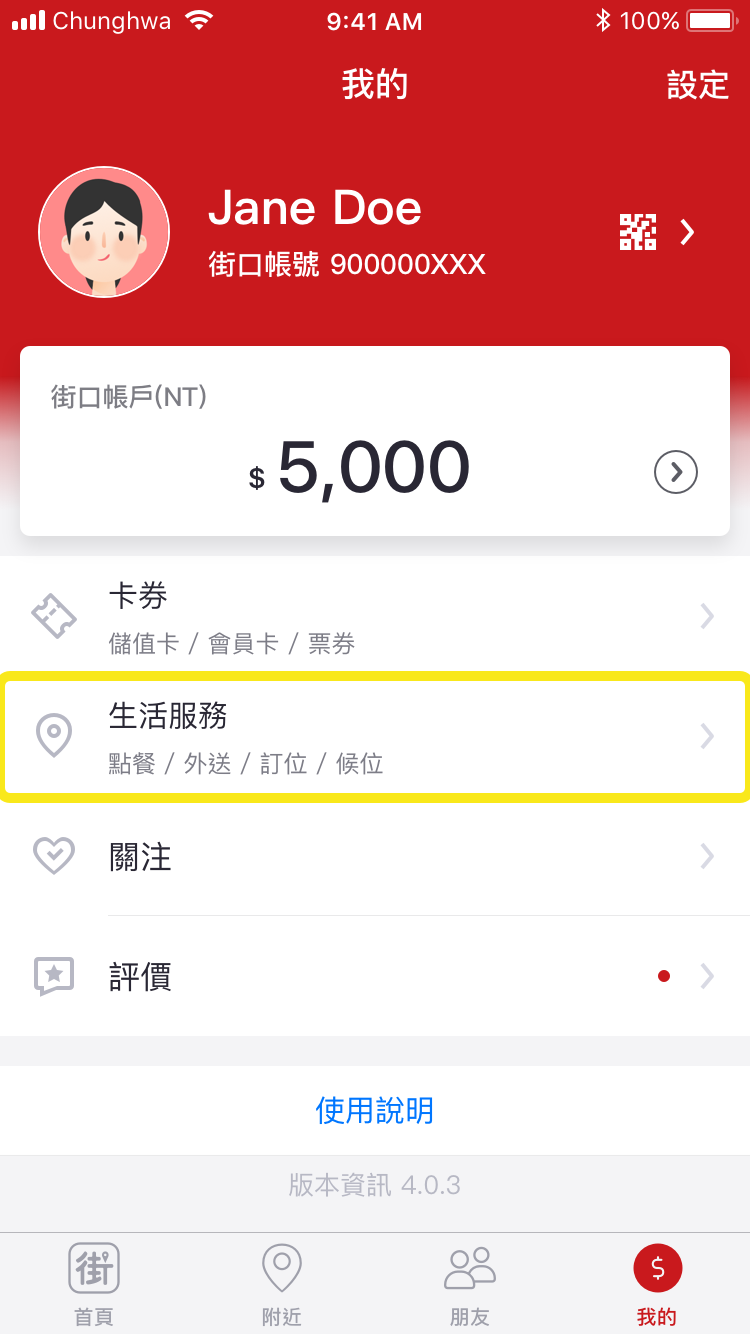Open the 街口帳戶 balance details arrow
Screen dimensions: 750x1334
[x=676, y=472]
